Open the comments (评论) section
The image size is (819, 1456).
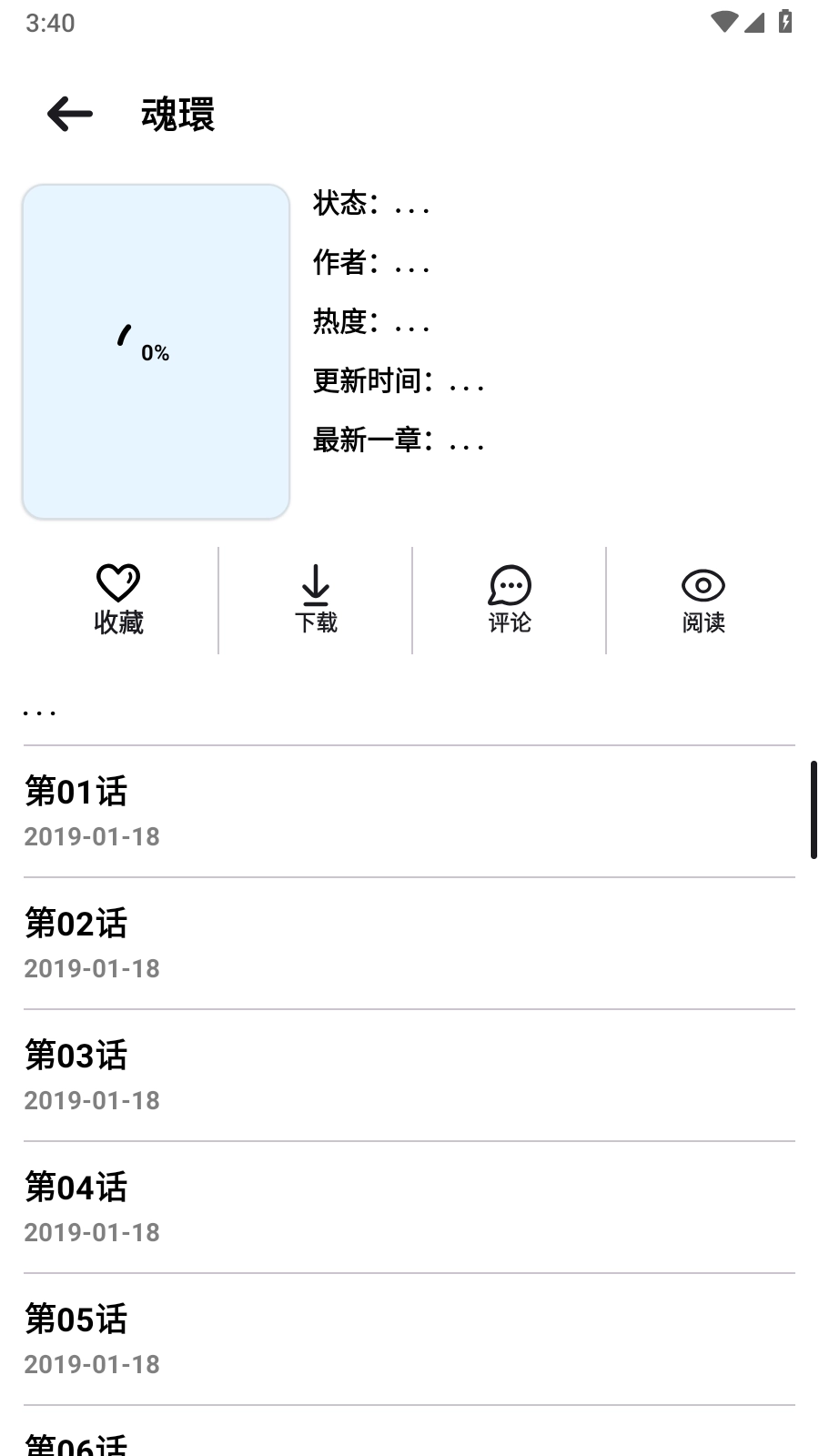510,601
